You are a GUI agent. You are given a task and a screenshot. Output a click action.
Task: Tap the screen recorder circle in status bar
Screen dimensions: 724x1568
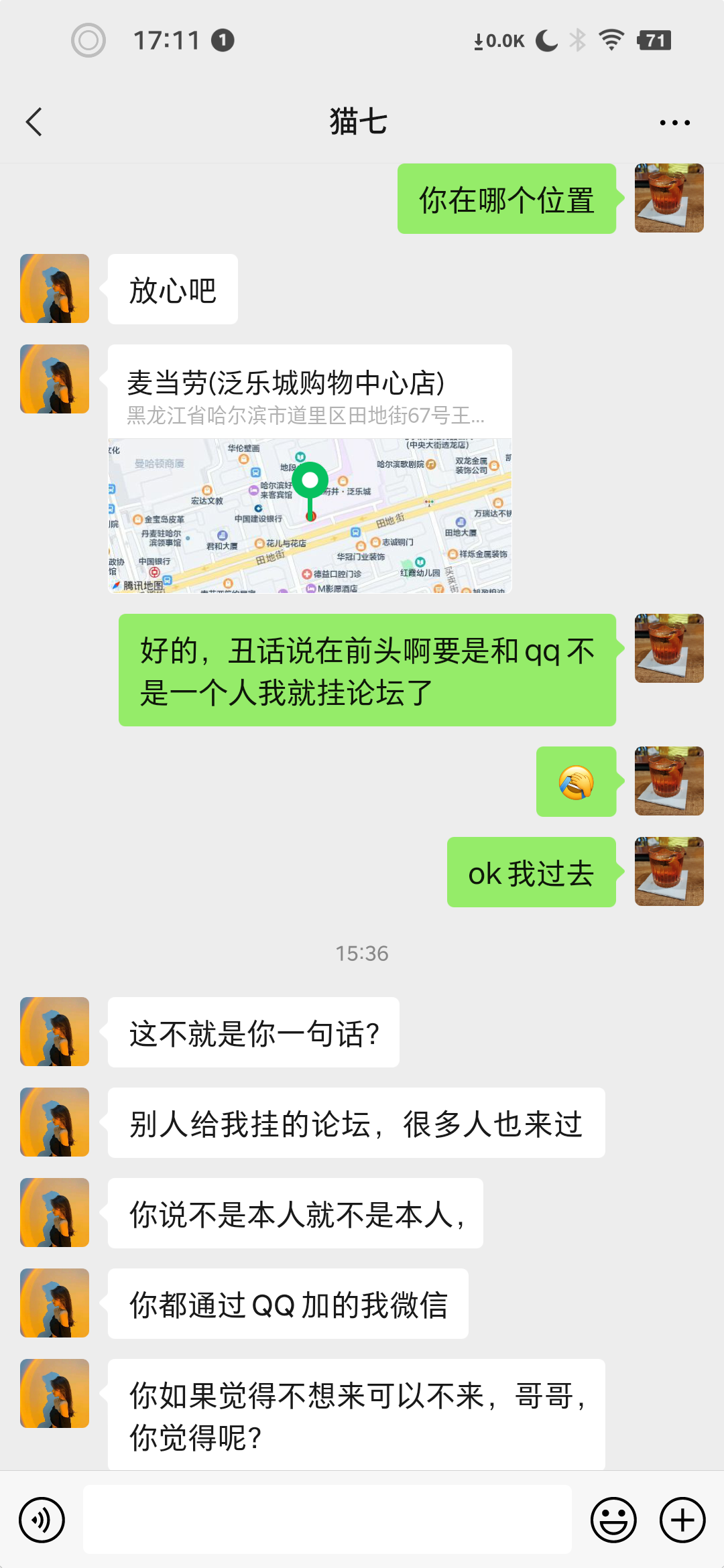[87, 40]
